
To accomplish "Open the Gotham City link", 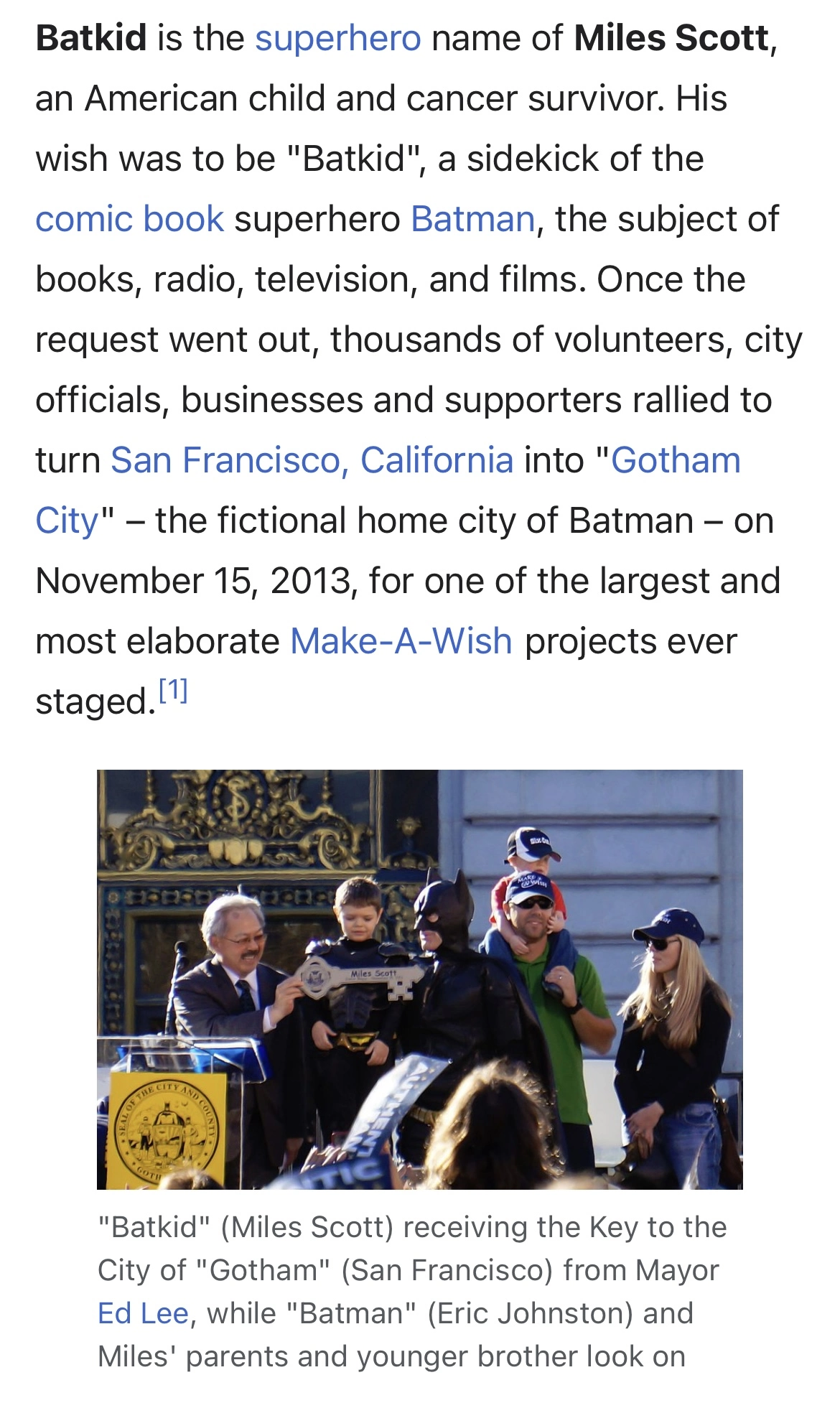I will coord(675,460).
